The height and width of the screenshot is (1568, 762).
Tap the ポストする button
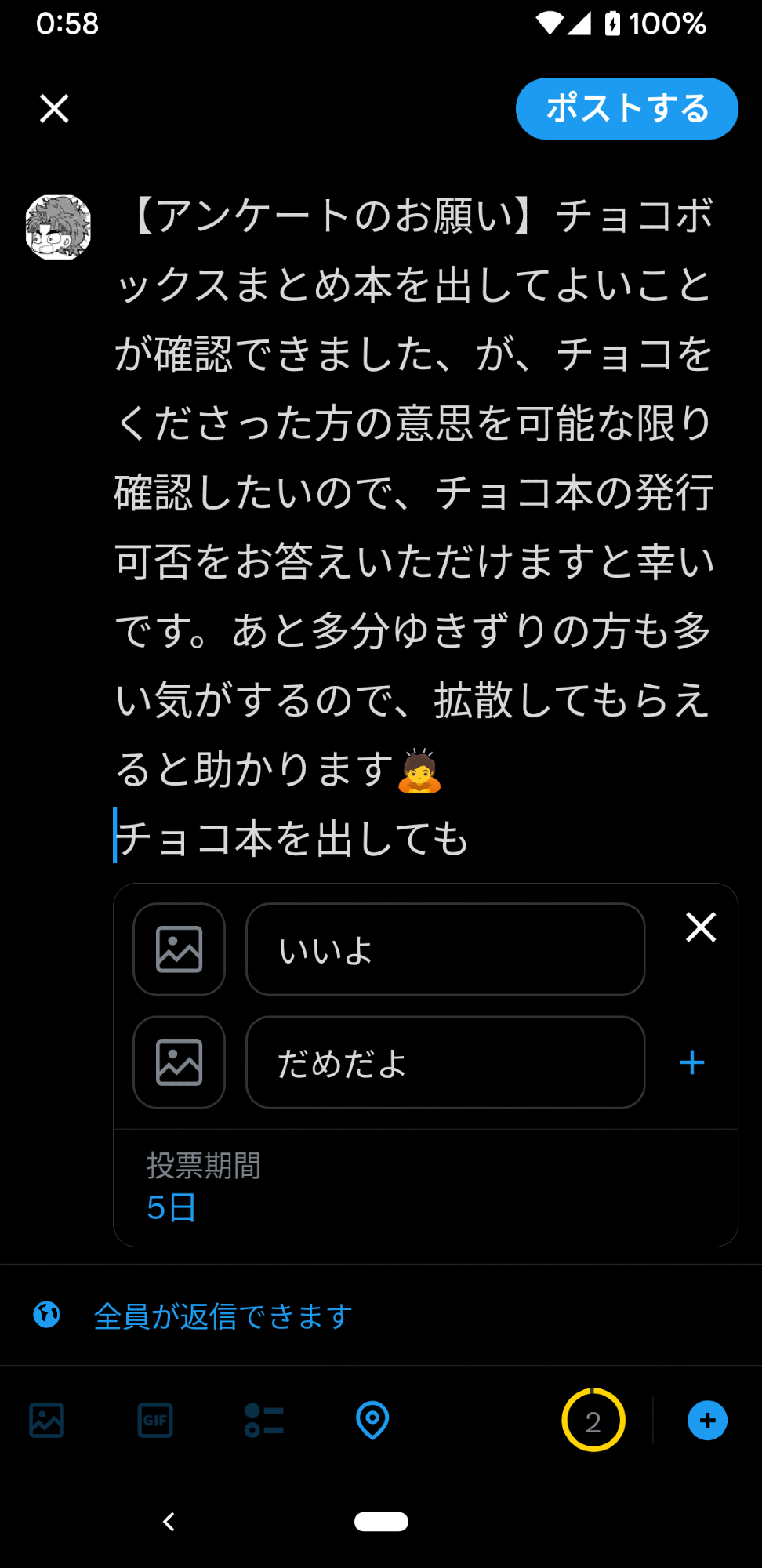click(626, 108)
